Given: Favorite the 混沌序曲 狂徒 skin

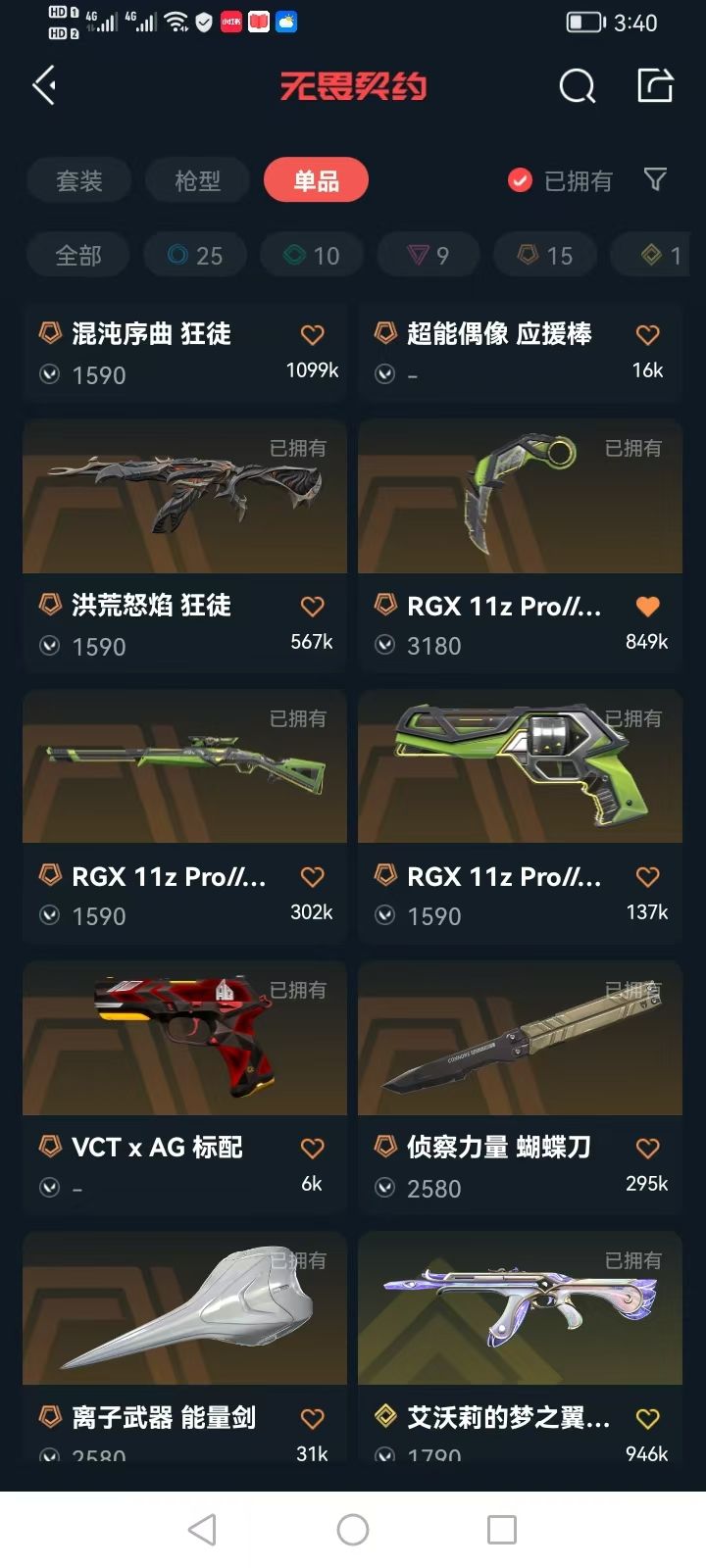Looking at the screenshot, I should (313, 335).
